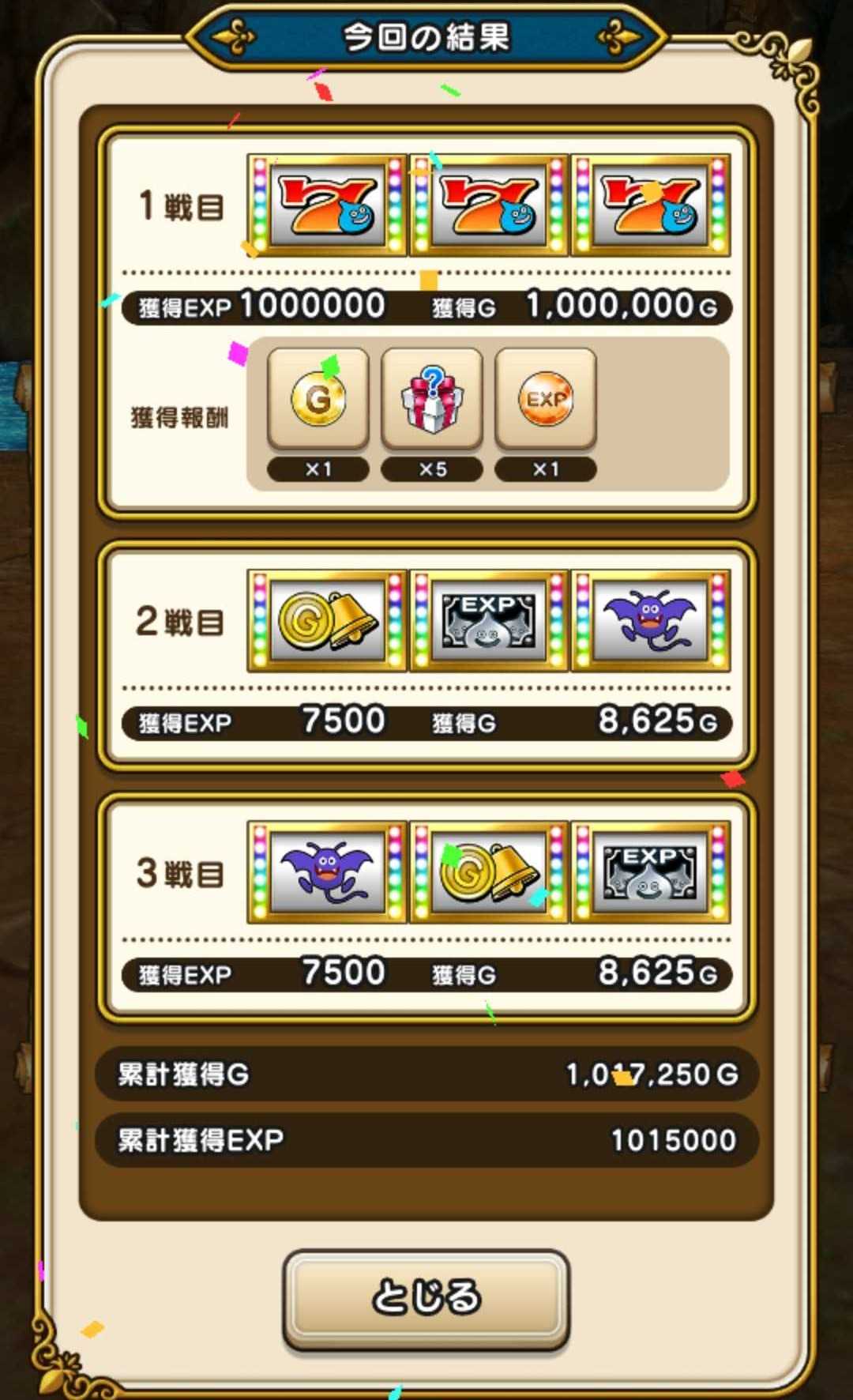Image resolution: width=853 pixels, height=1400 pixels.
Task: View the EXP orb reward item
Action: click(546, 399)
